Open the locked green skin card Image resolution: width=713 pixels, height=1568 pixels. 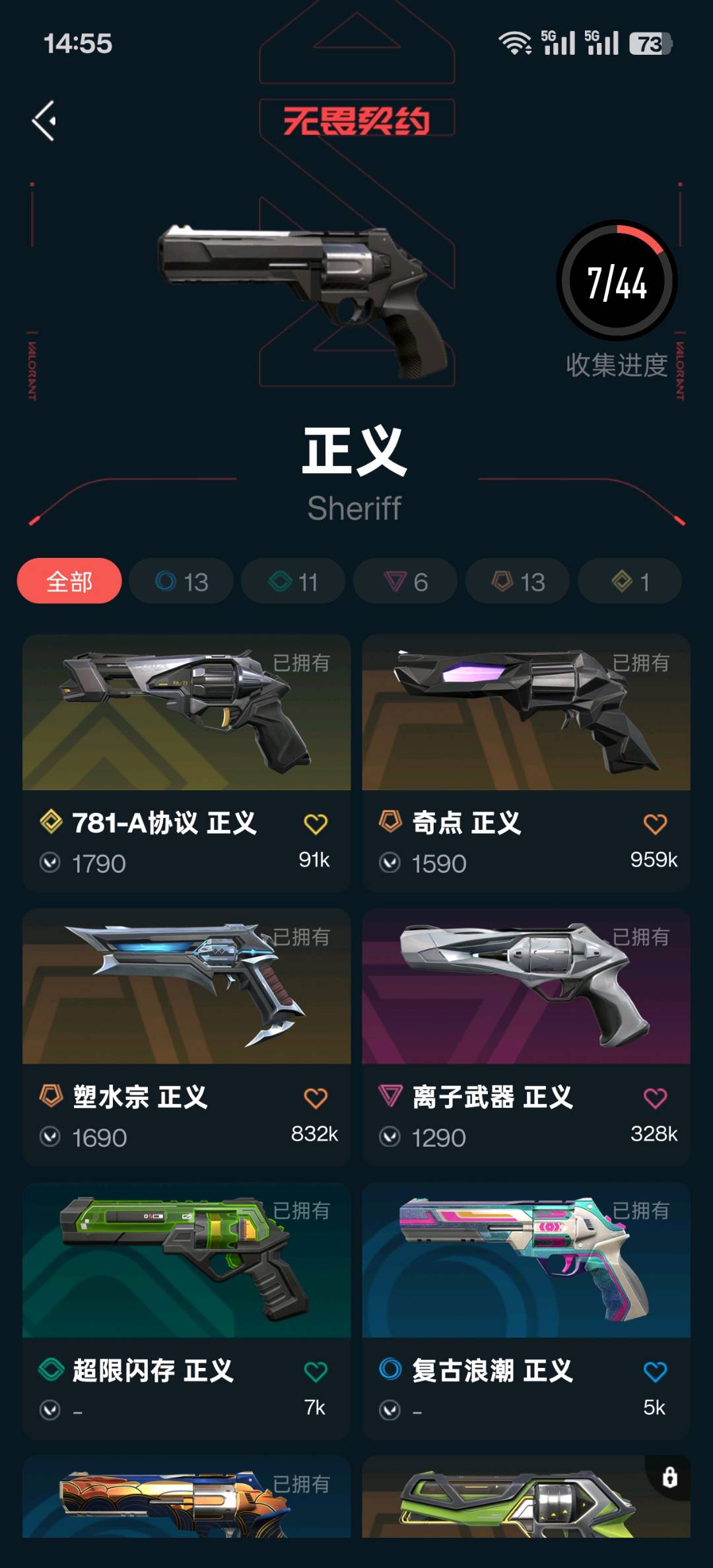point(526,1499)
